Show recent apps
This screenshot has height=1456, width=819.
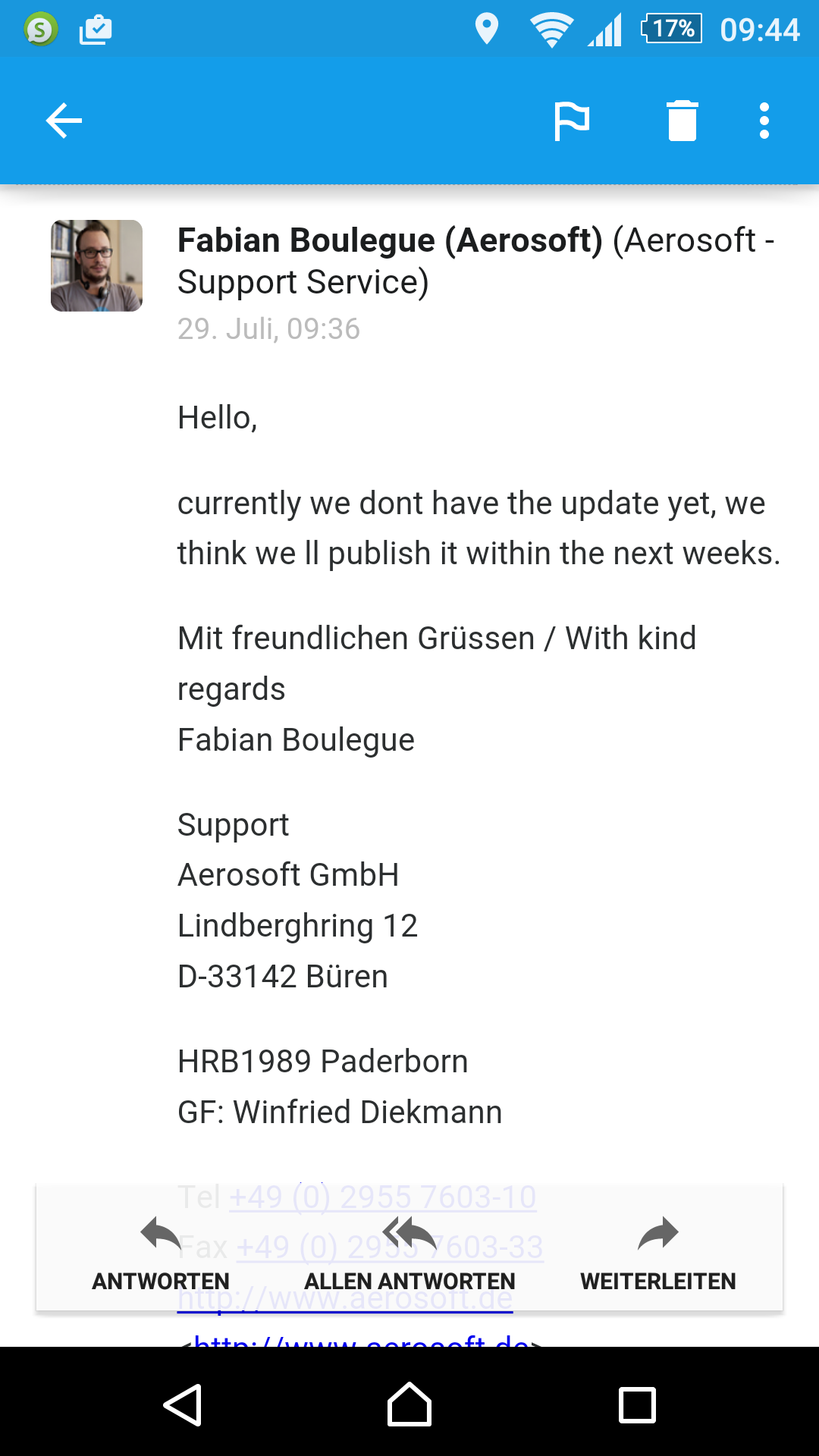(637, 1404)
